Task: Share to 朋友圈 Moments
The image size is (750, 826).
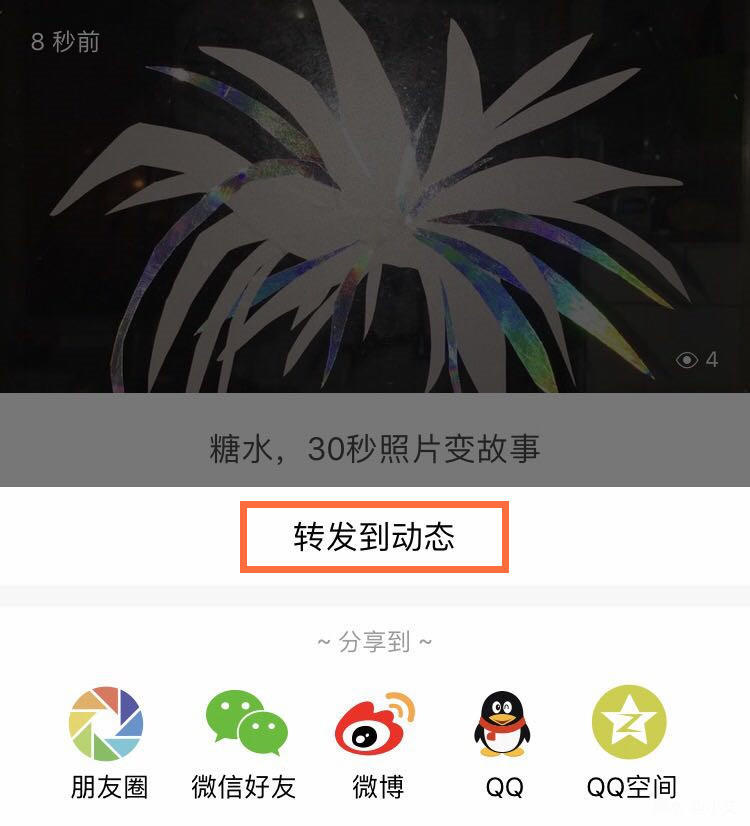Action: tap(107, 724)
